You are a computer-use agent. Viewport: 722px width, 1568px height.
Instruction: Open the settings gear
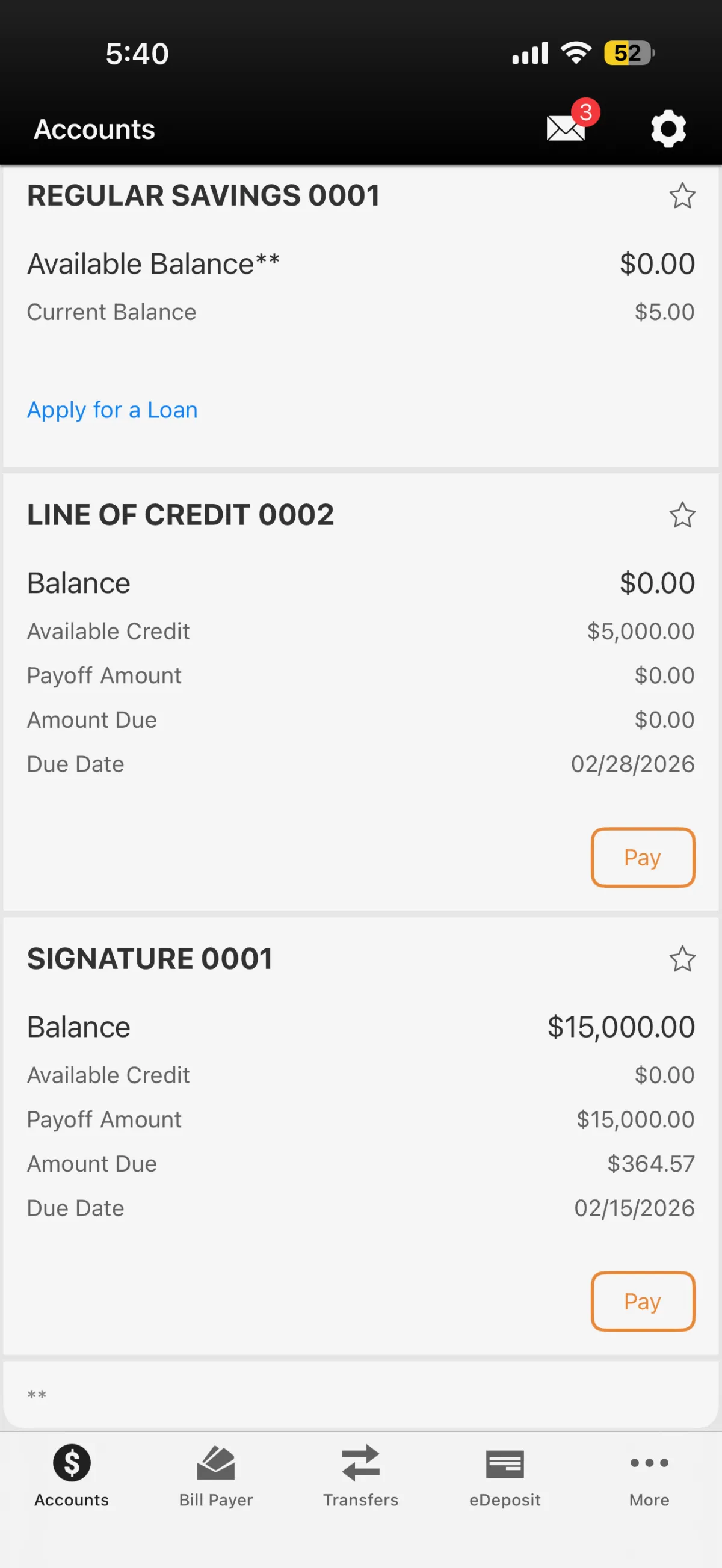[x=668, y=129]
